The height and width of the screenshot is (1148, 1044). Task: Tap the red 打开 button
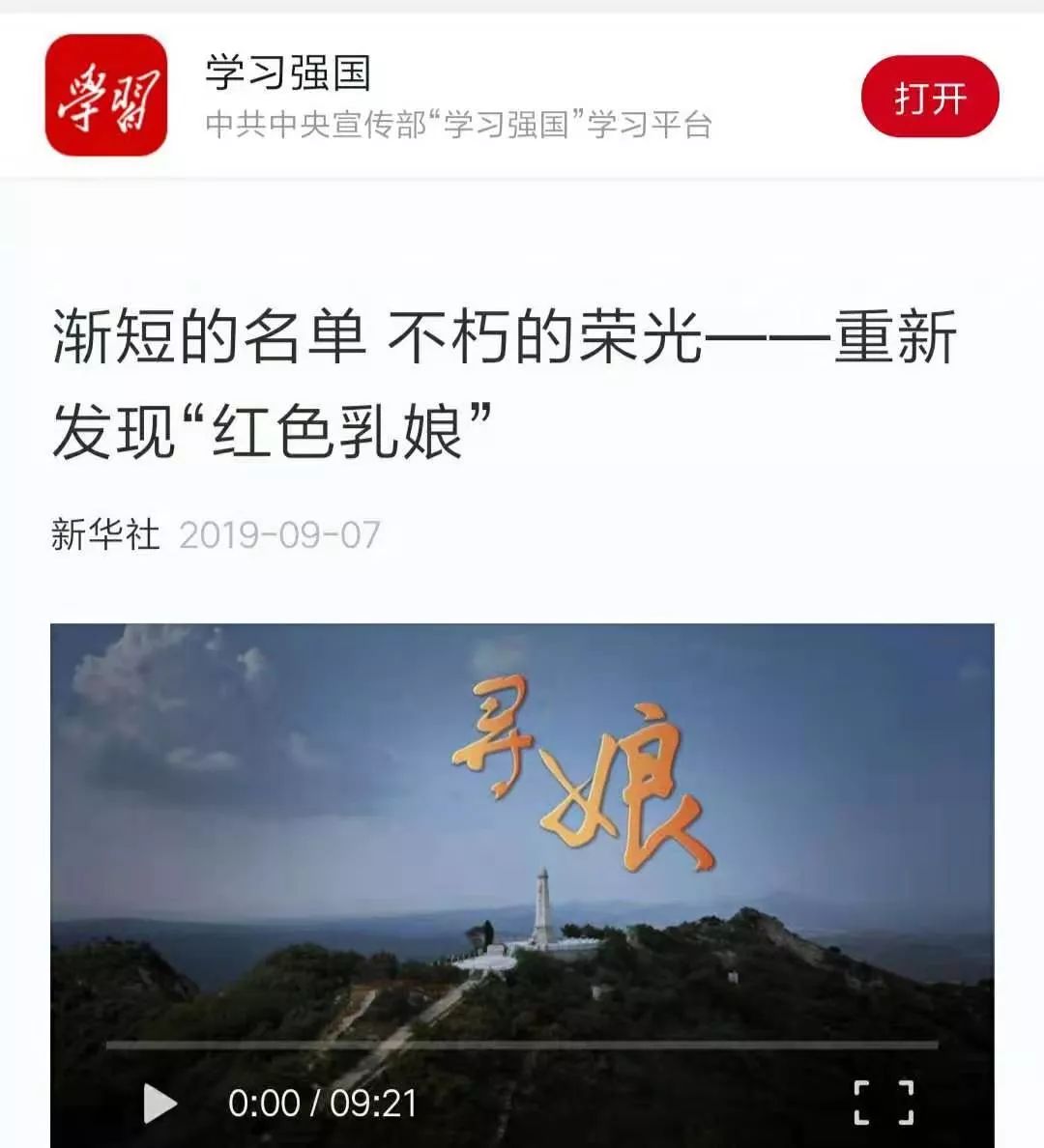point(929,97)
